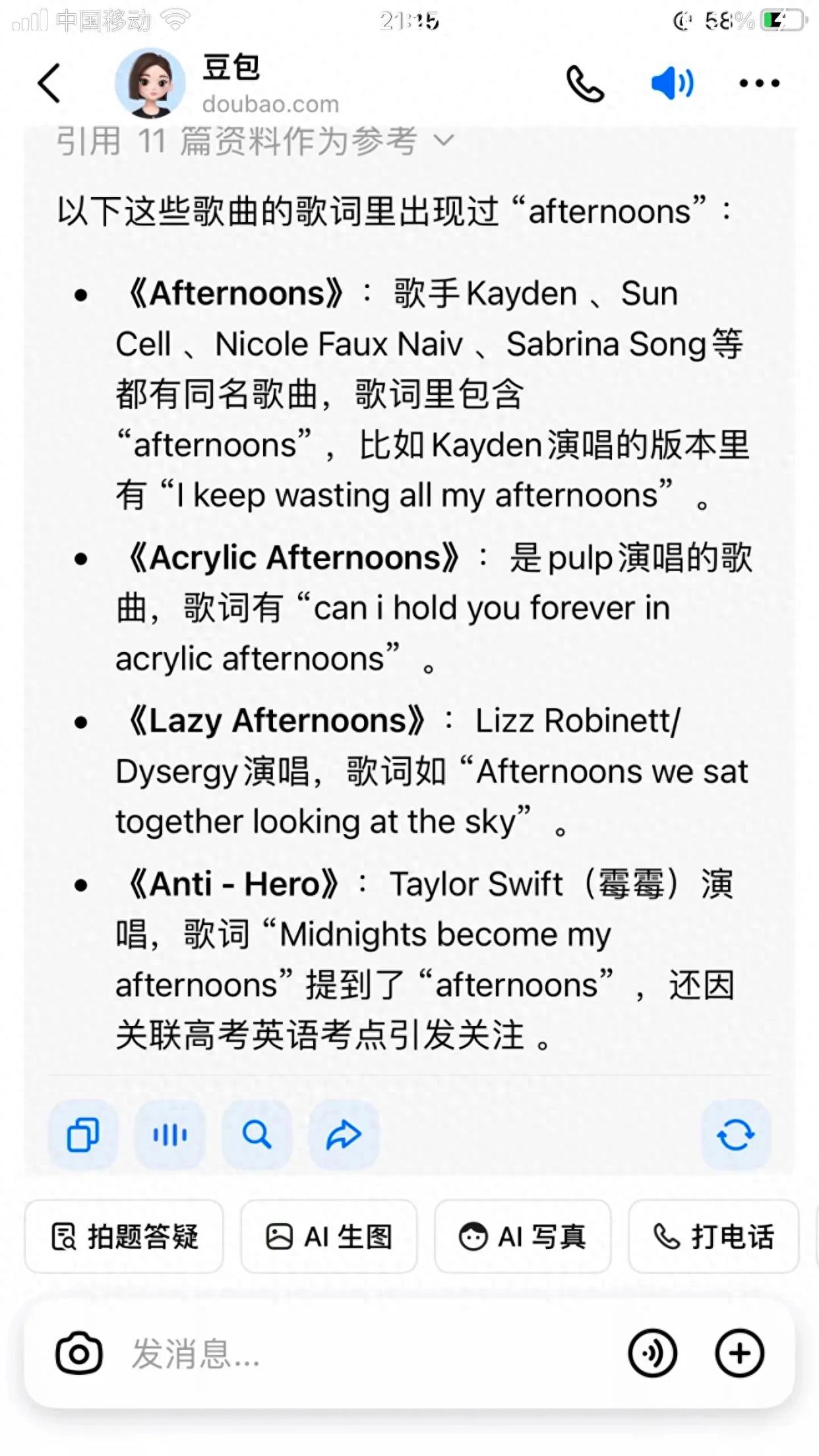The height and width of the screenshot is (1456, 819).
Task: Open the camera in the message bar
Action: click(79, 1354)
